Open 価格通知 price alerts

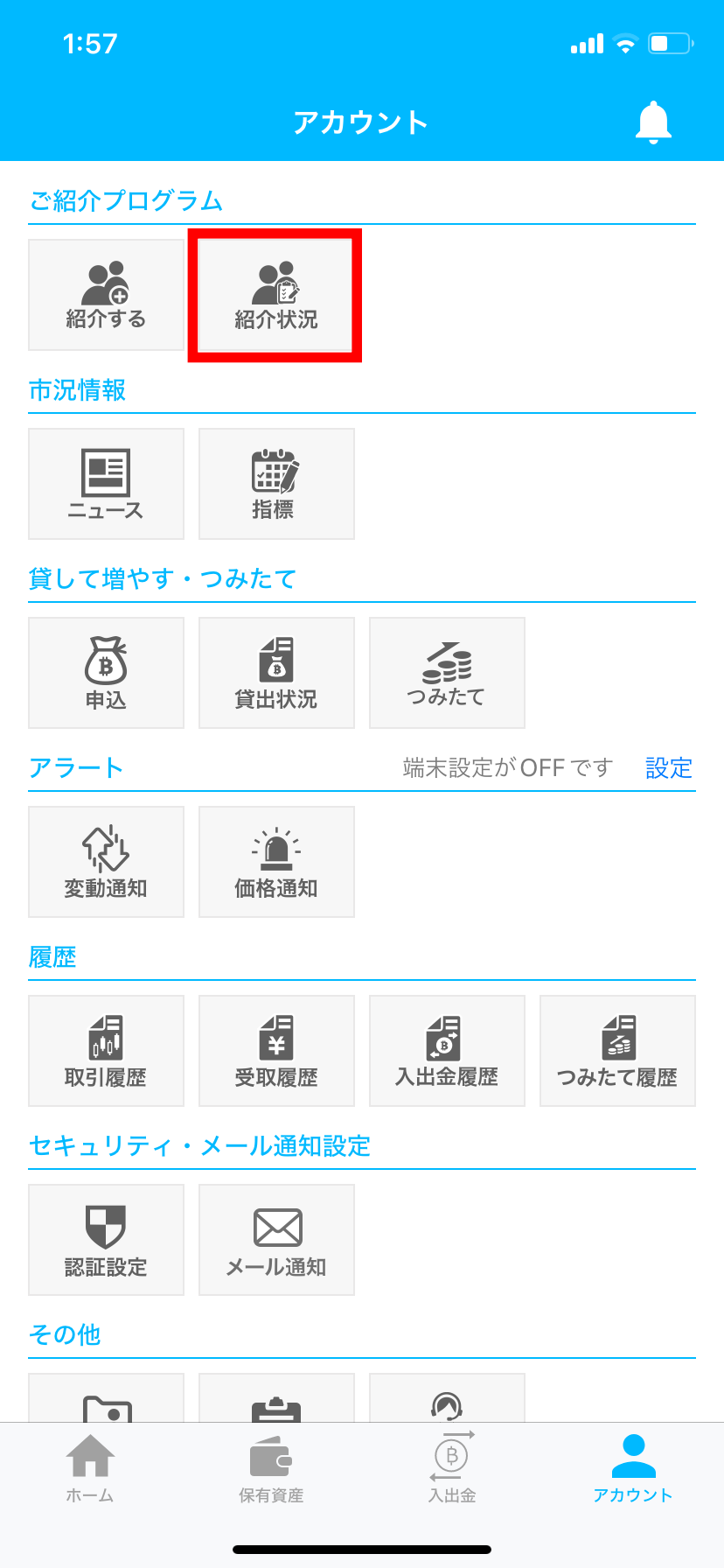[276, 862]
